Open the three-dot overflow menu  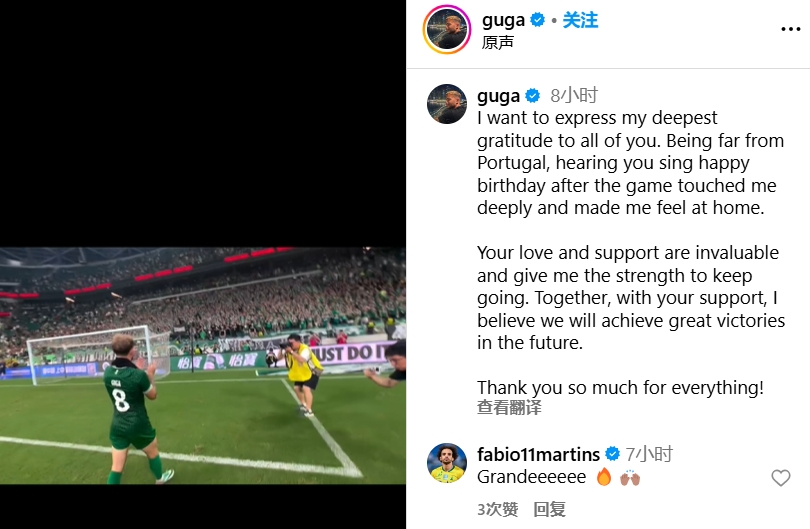coord(790,30)
